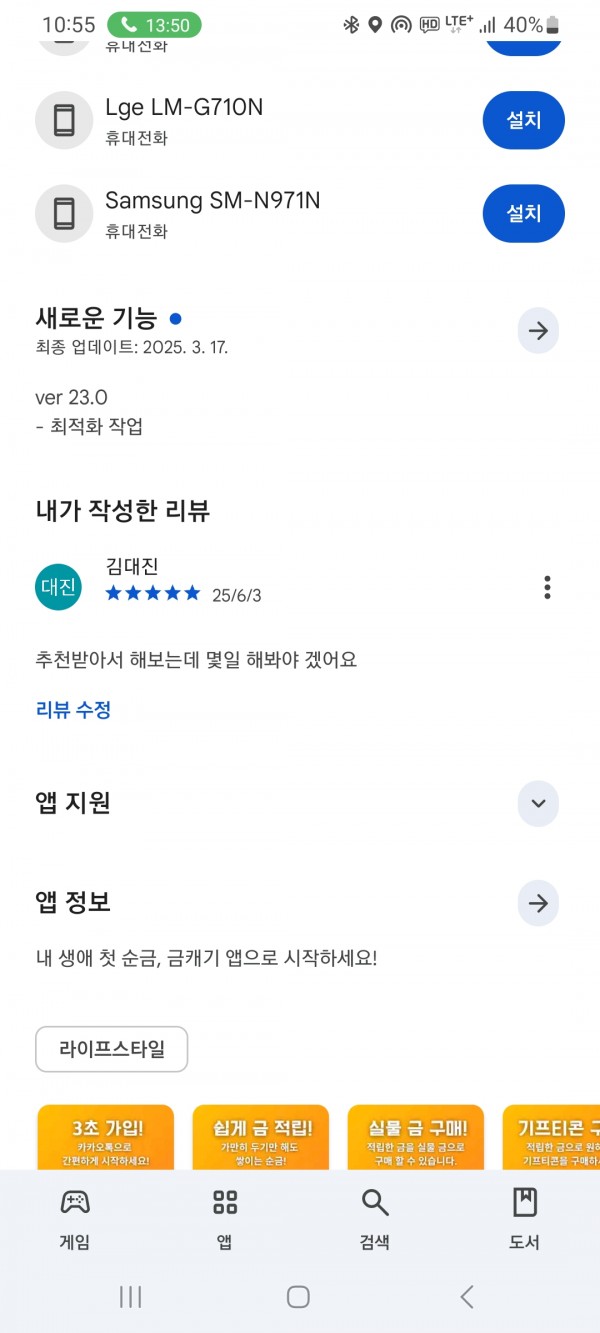Image resolution: width=600 pixels, height=1333 pixels.
Task: Open the 실물 금 구매 screenshot
Action: [x=416, y=1137]
